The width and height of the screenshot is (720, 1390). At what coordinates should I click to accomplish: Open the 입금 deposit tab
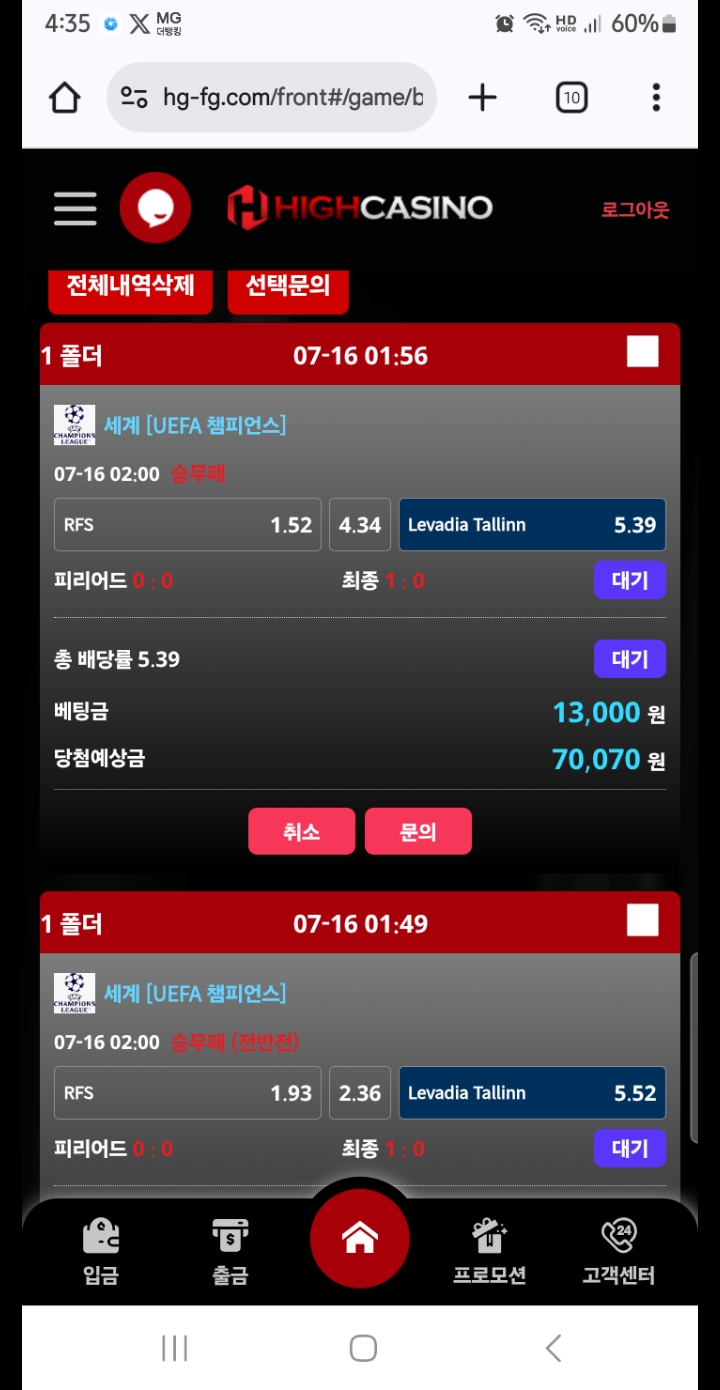[x=101, y=1250]
